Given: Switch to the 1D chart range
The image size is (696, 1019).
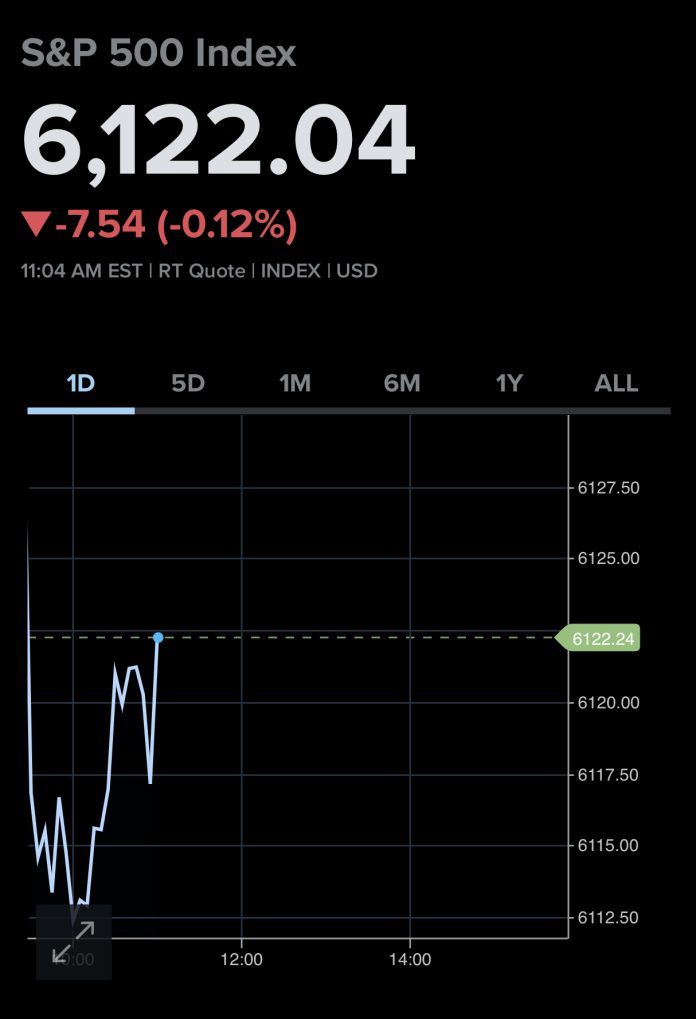Looking at the screenshot, I should point(80,384).
